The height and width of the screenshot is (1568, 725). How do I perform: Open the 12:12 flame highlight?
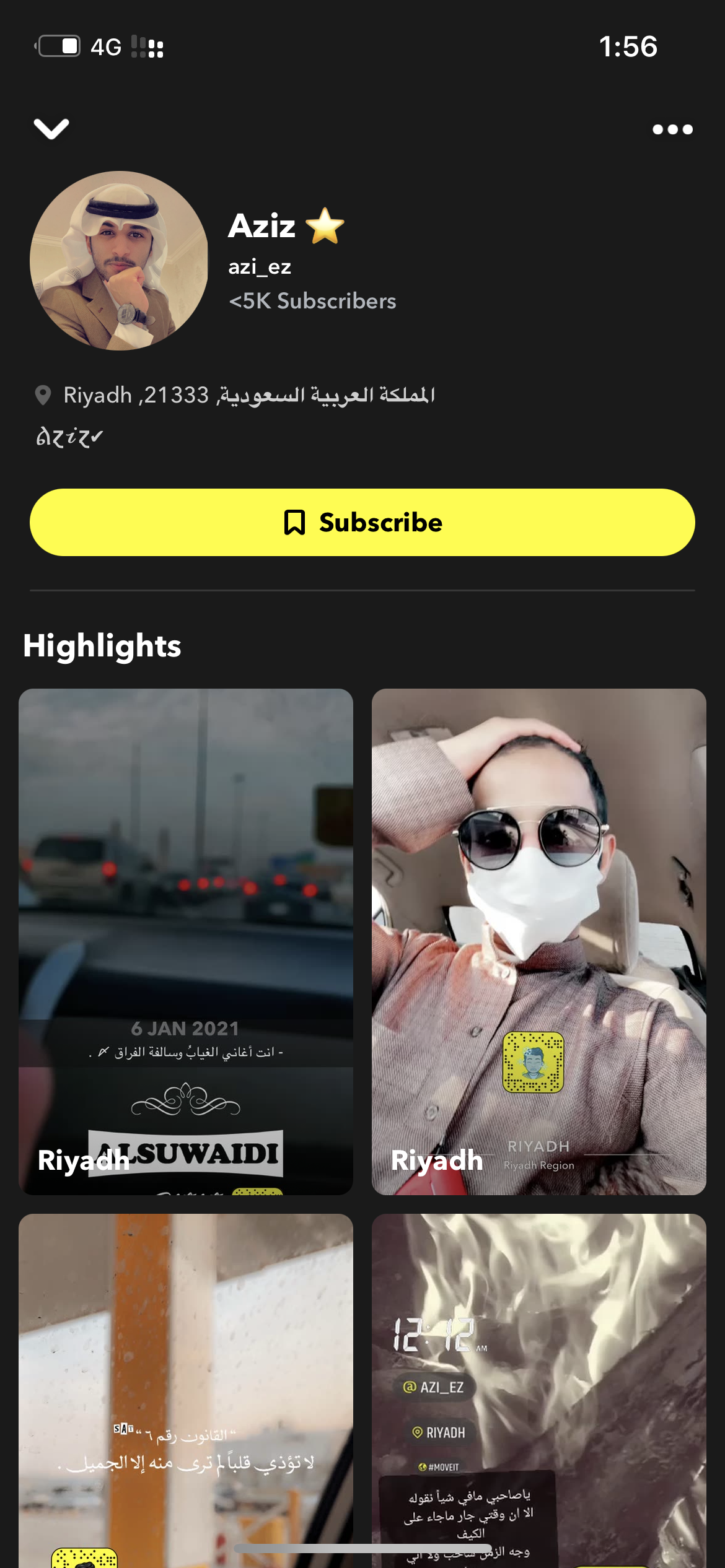point(539,1387)
